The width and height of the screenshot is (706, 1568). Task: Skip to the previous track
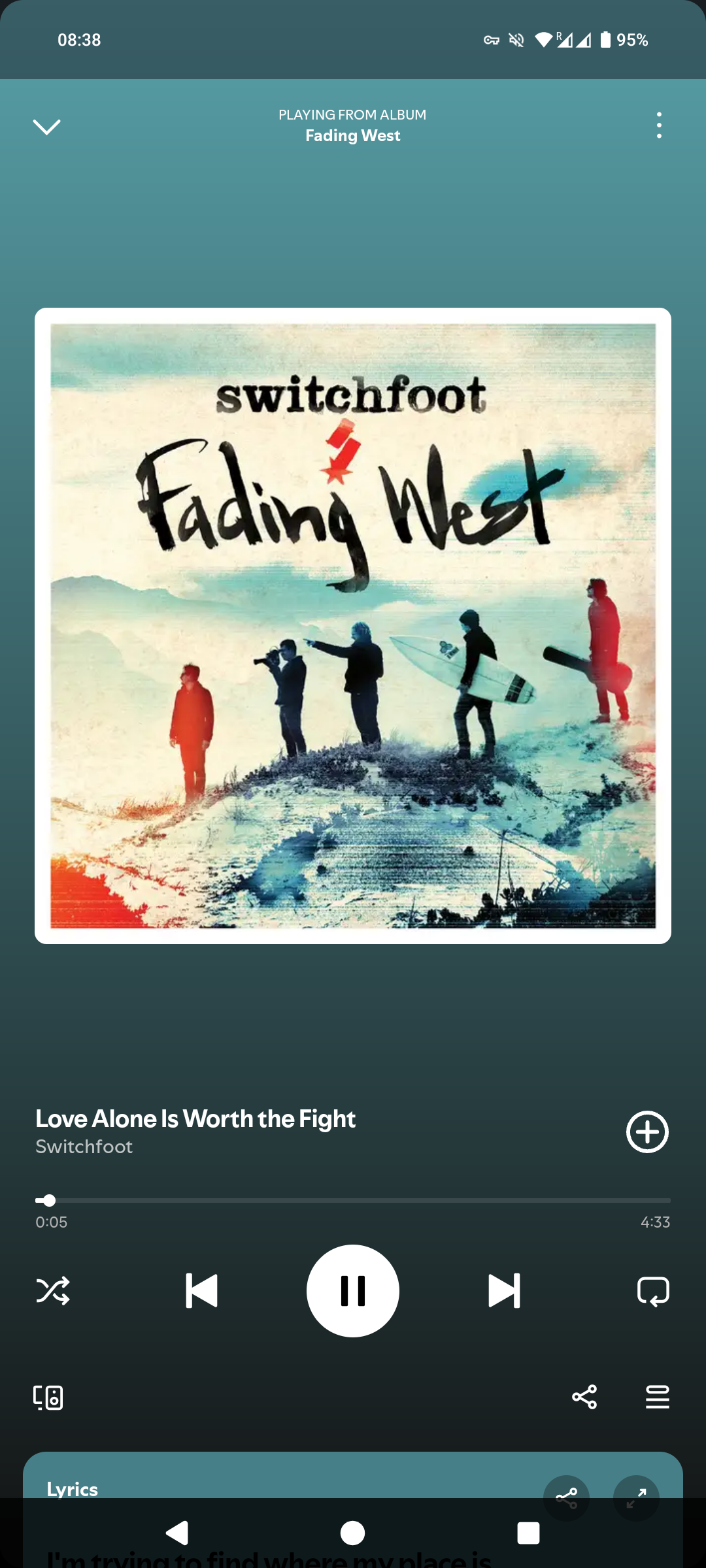click(201, 1290)
